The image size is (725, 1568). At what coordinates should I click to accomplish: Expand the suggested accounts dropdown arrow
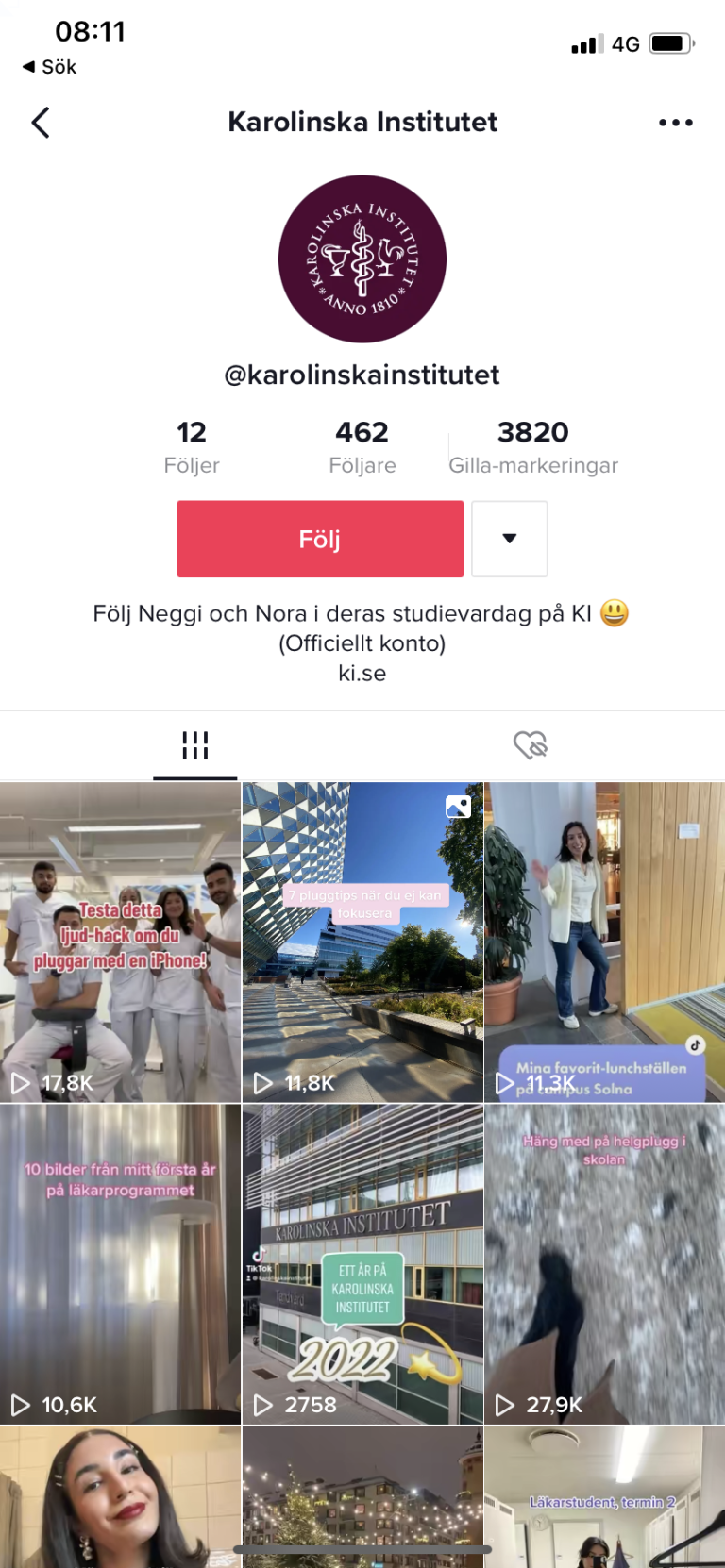510,539
